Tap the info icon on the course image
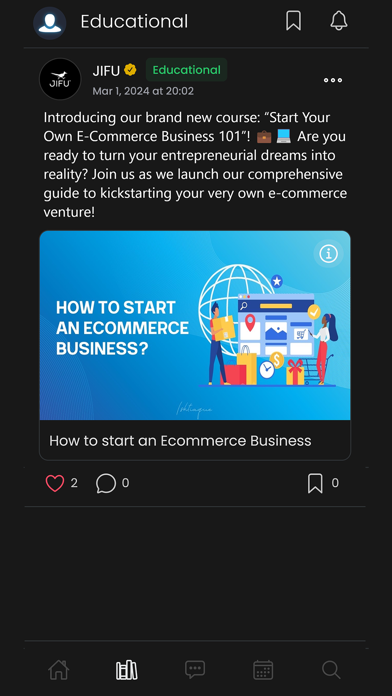The width and height of the screenshot is (392, 696). pyautogui.click(x=329, y=253)
